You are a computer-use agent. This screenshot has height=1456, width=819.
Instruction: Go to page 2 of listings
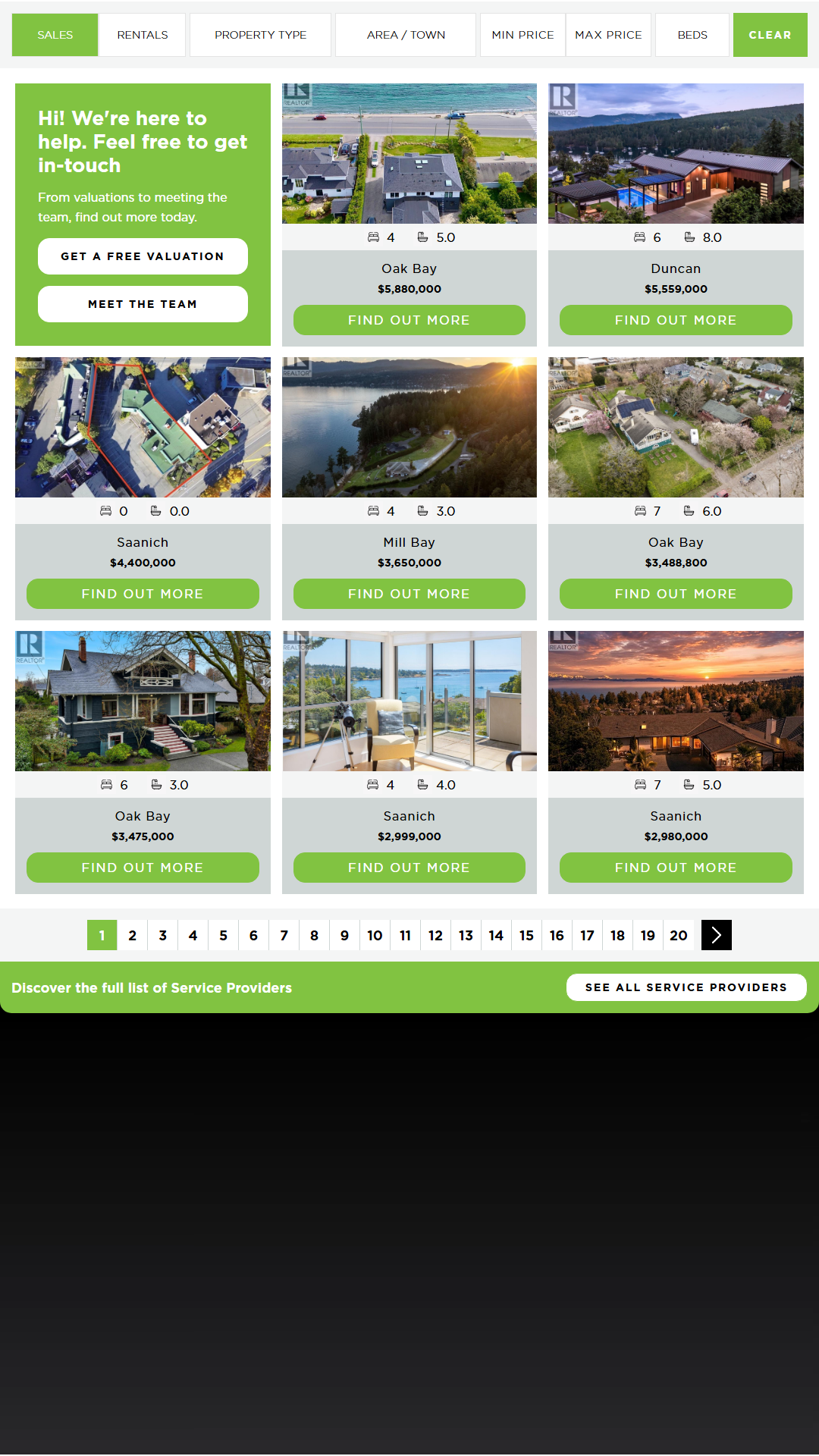click(133, 935)
